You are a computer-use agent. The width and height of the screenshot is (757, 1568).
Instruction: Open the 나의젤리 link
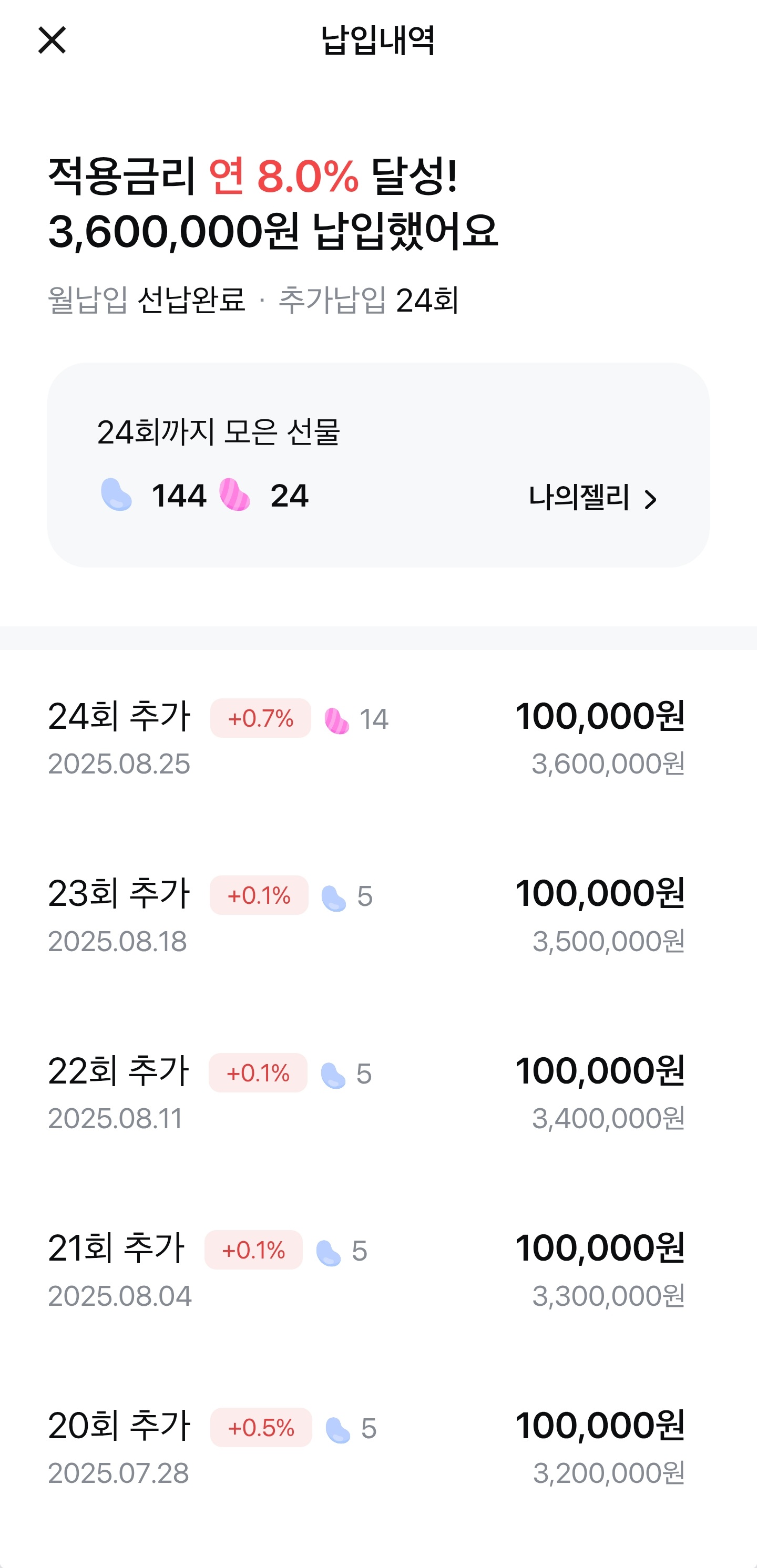(593, 498)
